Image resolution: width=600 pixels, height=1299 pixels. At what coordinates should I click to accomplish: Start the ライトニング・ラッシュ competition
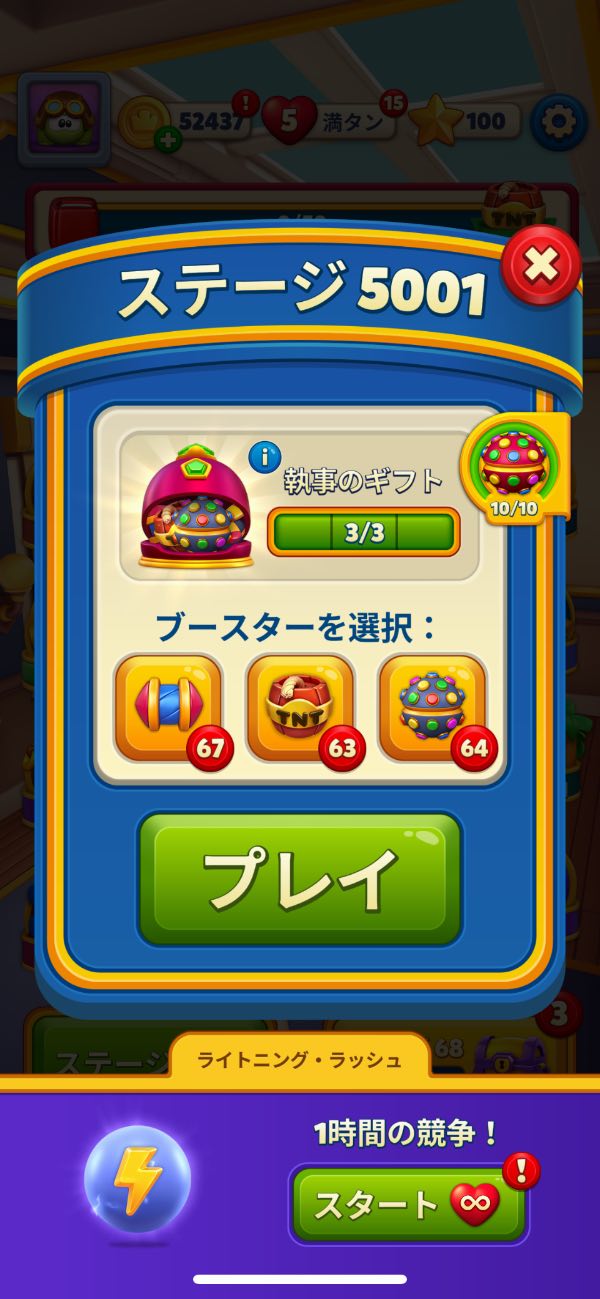point(408,1204)
